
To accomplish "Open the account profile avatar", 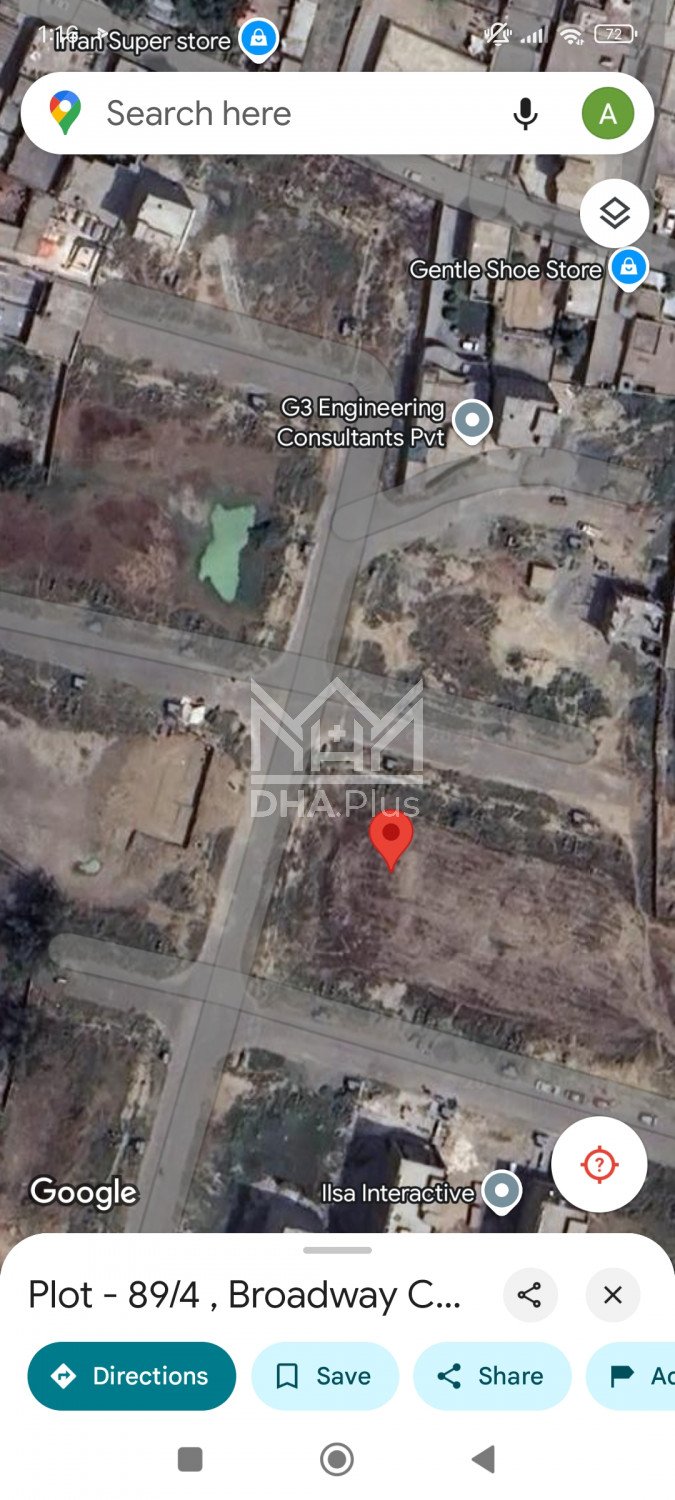I will (x=607, y=114).
